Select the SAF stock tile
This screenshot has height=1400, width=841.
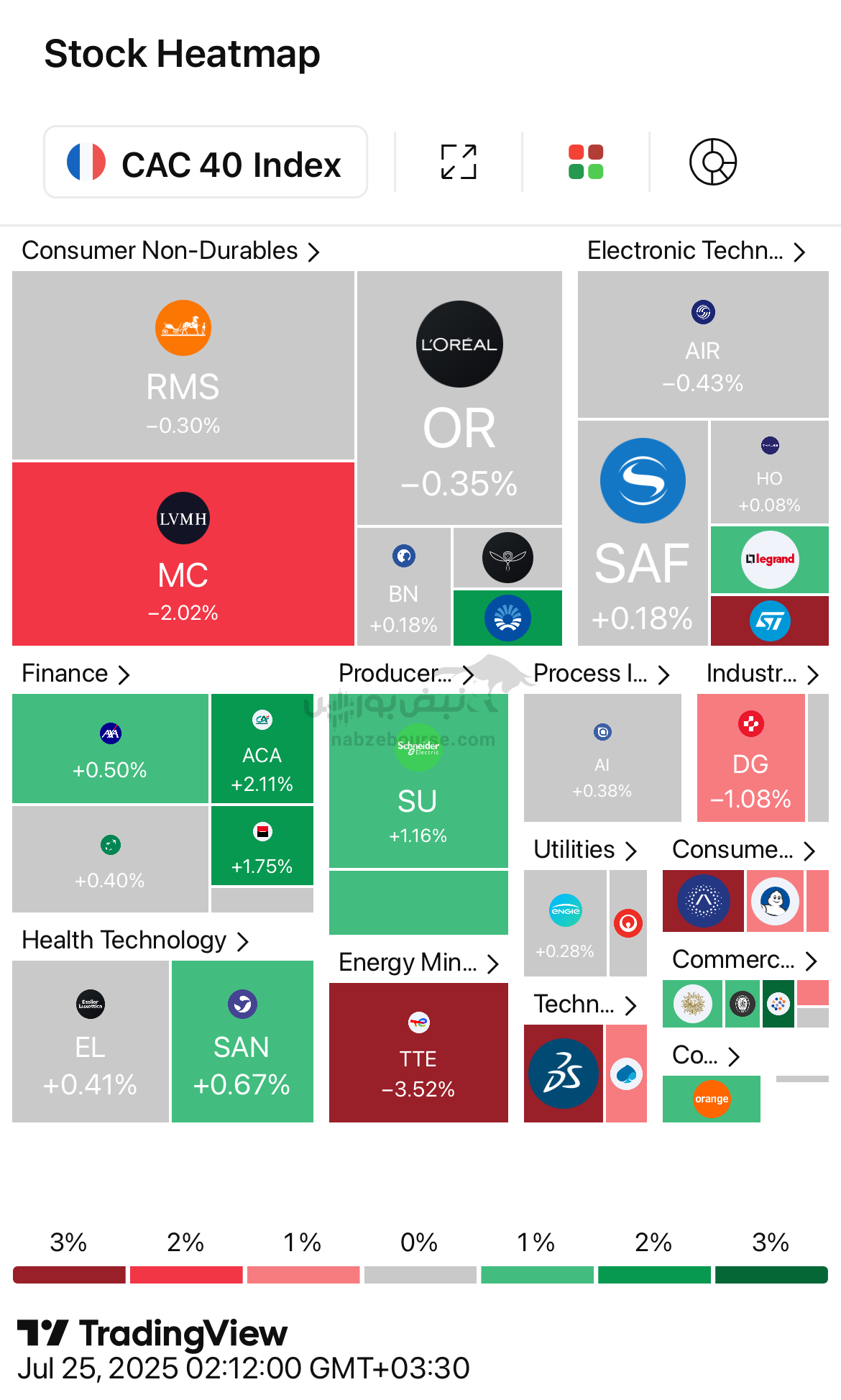tap(643, 533)
